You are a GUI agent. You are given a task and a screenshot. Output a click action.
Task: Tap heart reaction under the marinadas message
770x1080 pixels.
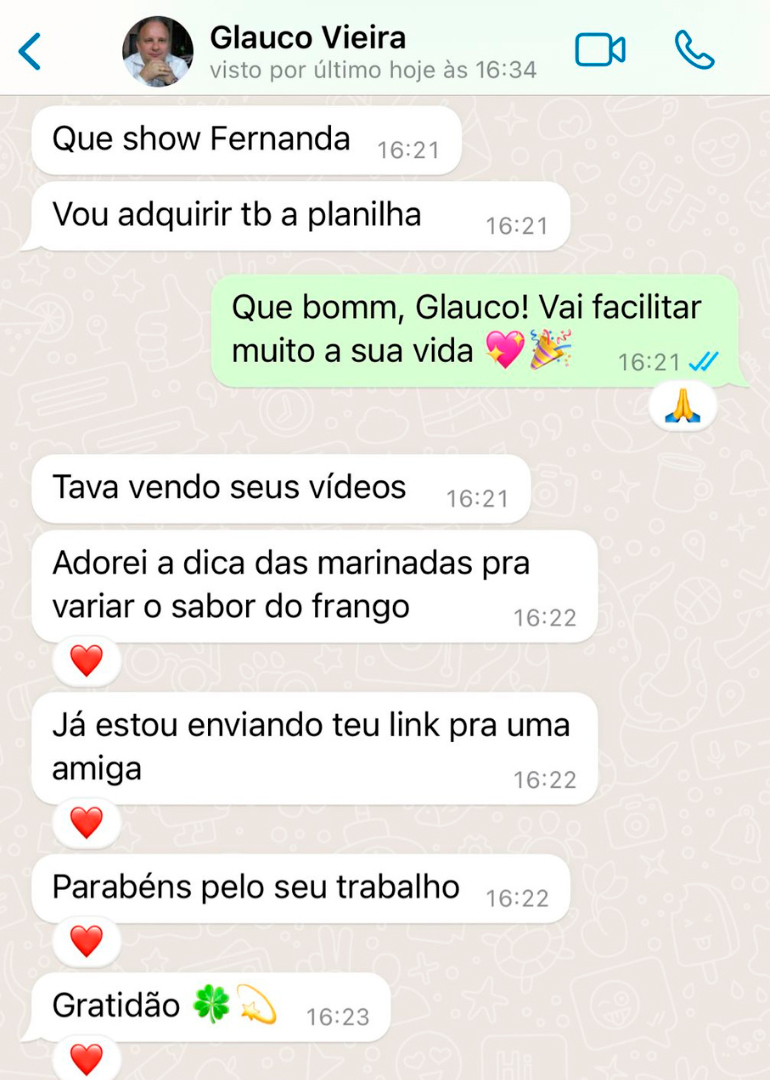pyautogui.click(x=86, y=660)
